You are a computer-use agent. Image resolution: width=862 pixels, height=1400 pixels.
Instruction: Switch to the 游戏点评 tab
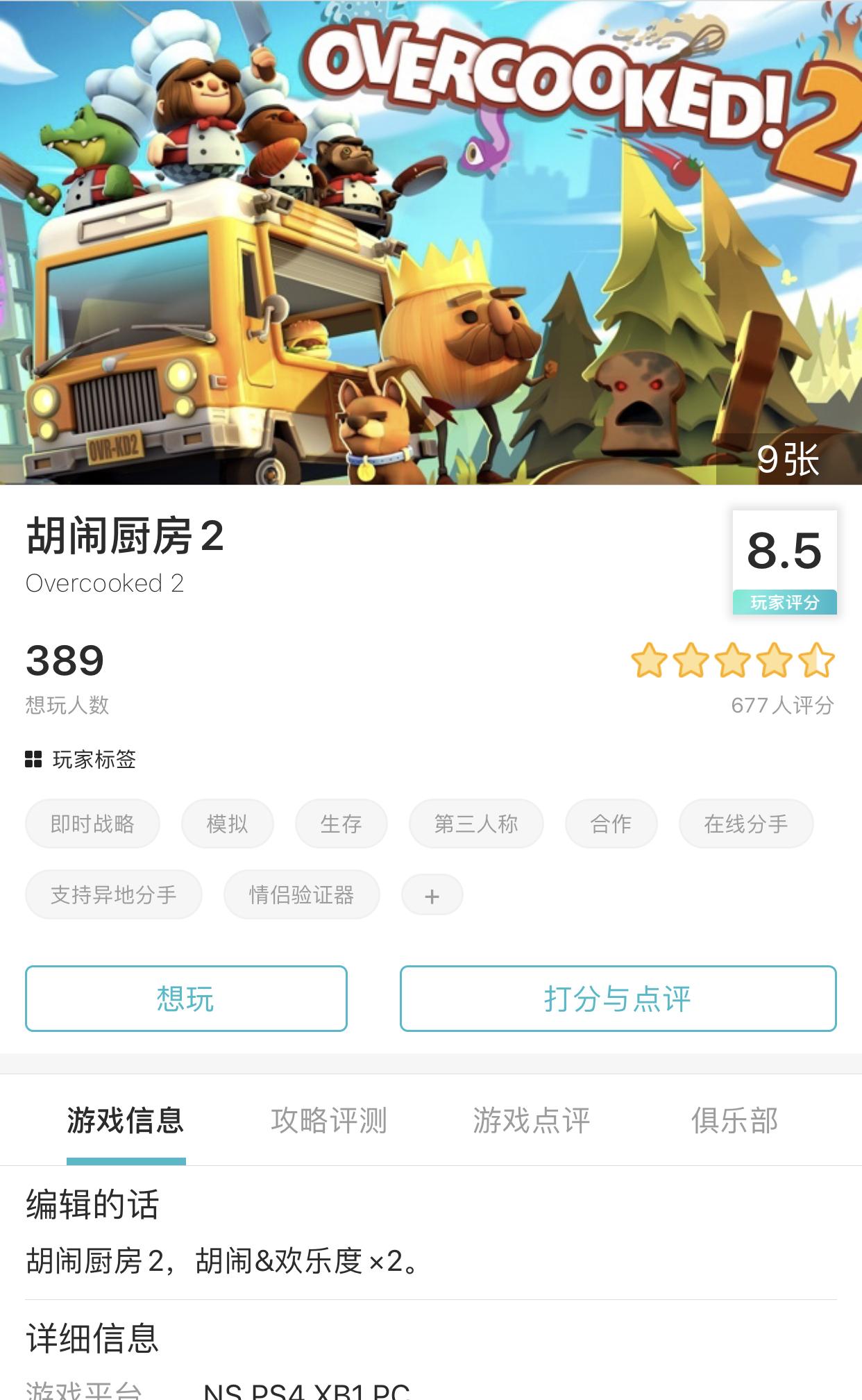(532, 1120)
